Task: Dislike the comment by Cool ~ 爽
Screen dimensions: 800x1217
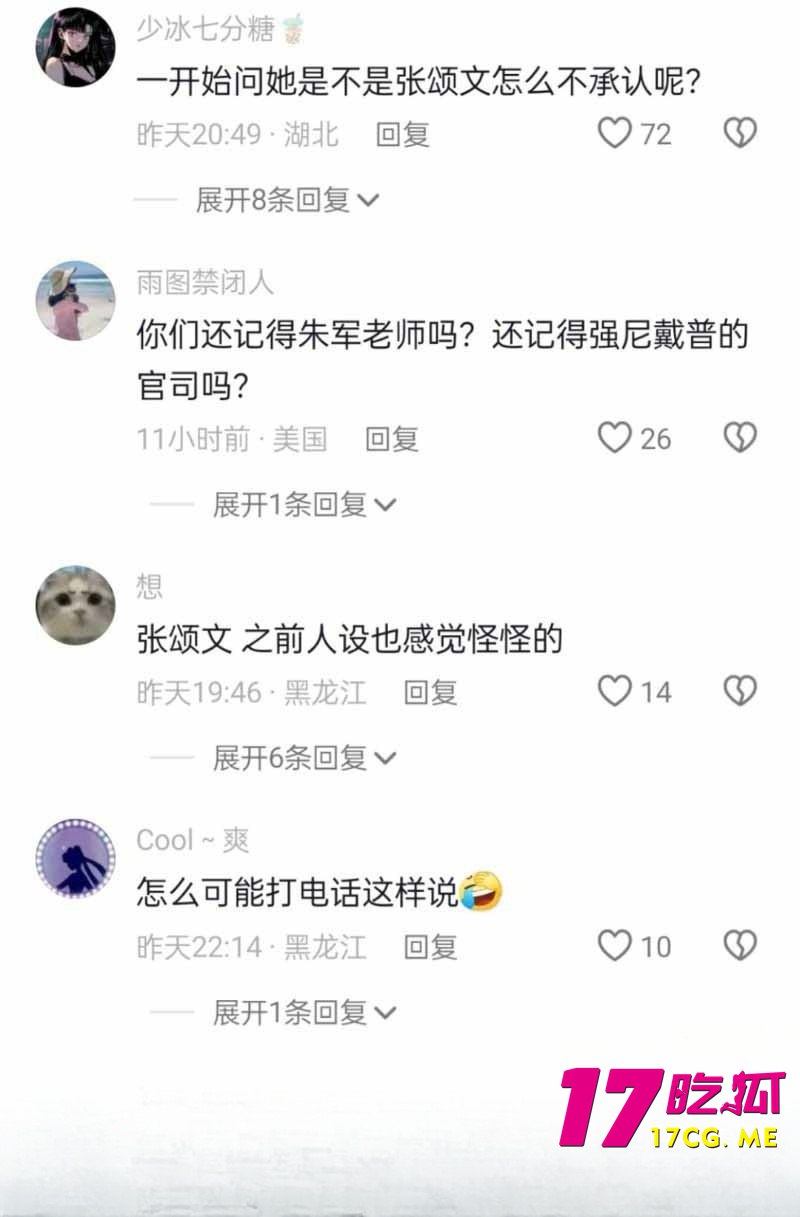Action: pyautogui.click(x=740, y=945)
